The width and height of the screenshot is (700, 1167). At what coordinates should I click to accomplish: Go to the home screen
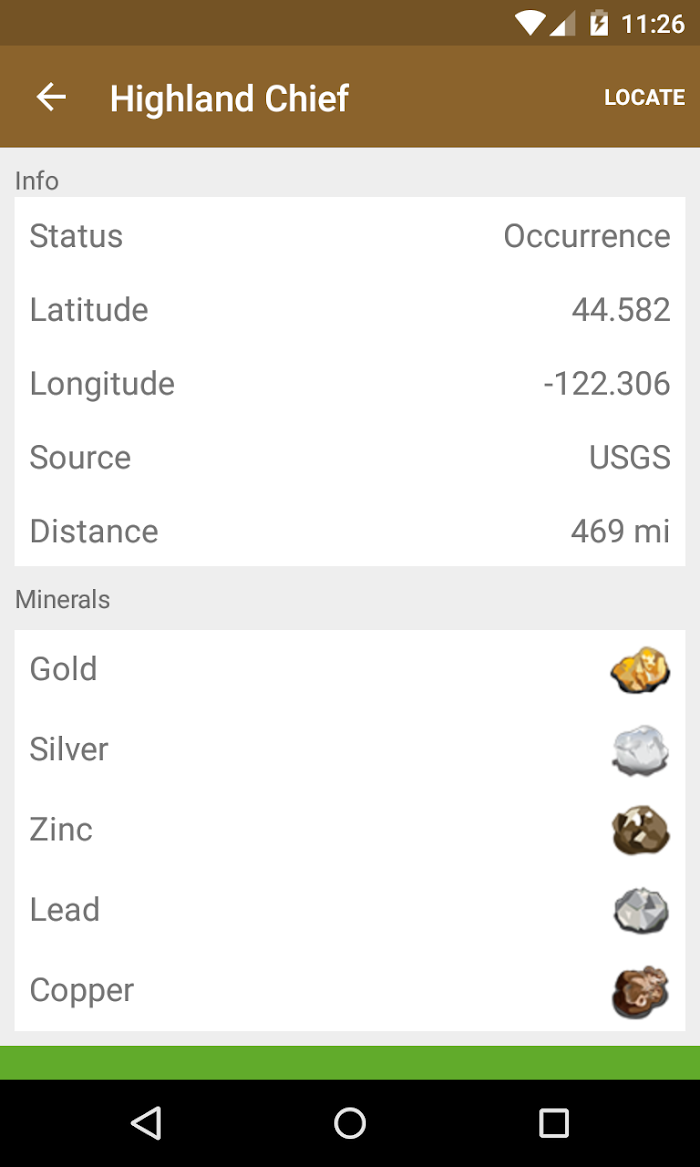(x=350, y=1122)
